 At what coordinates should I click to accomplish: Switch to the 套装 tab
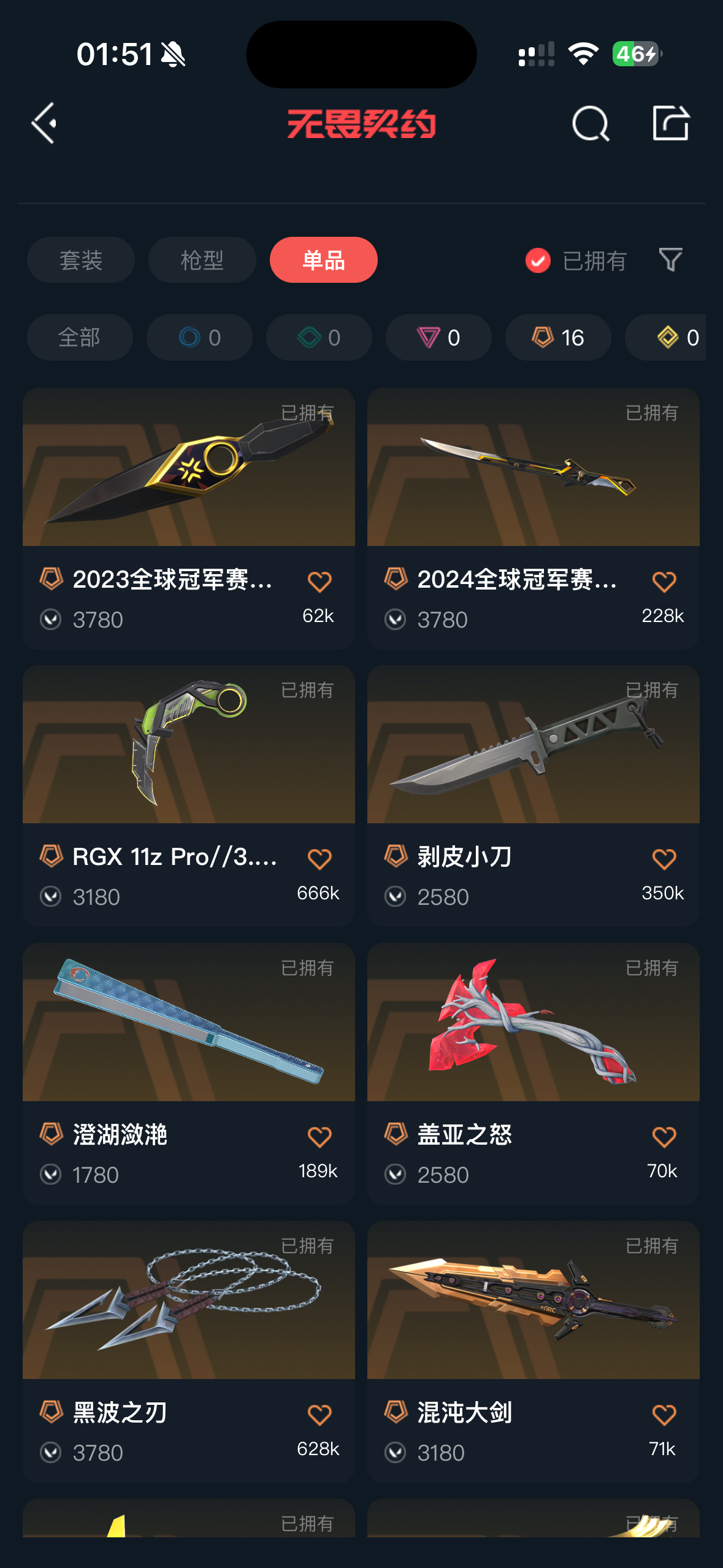pos(81,260)
